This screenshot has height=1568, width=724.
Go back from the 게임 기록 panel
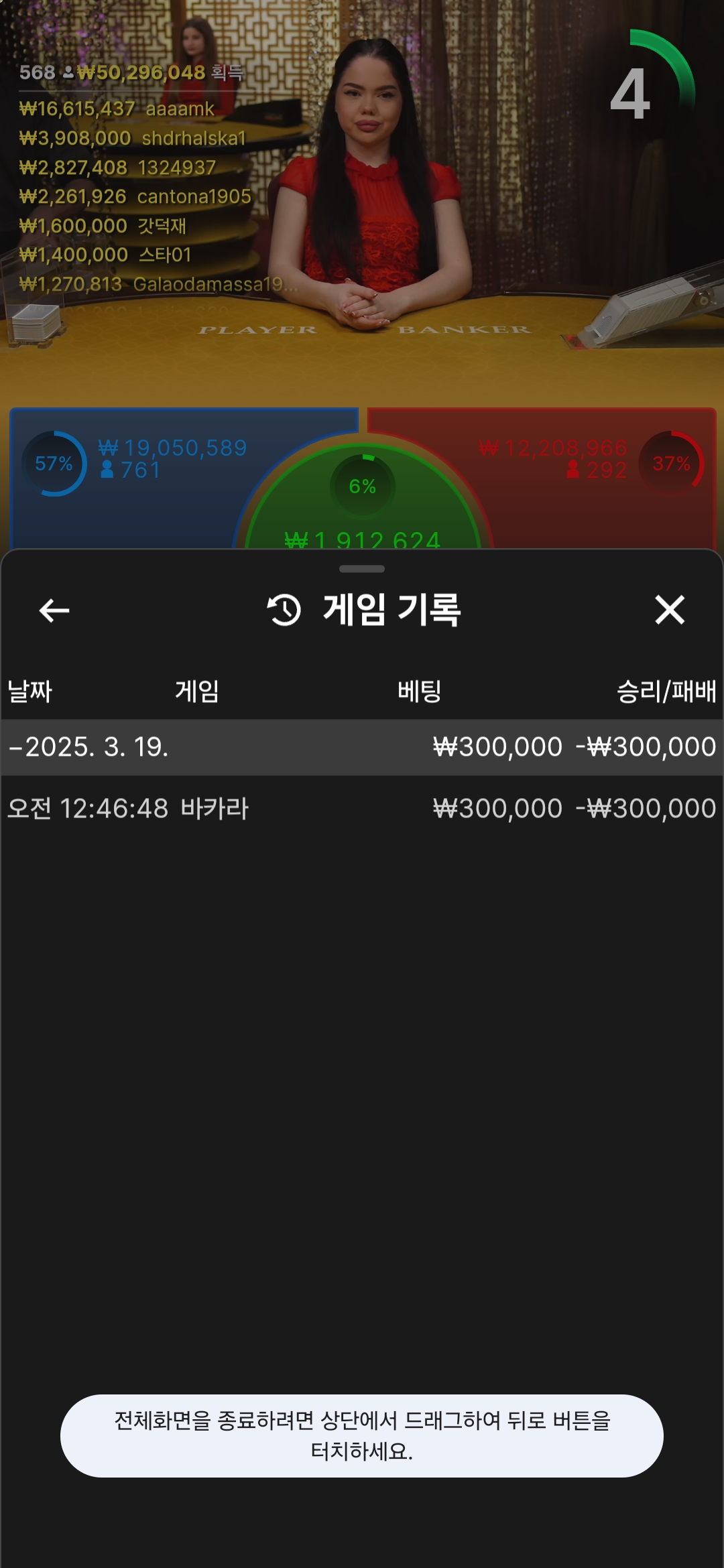[x=54, y=610]
